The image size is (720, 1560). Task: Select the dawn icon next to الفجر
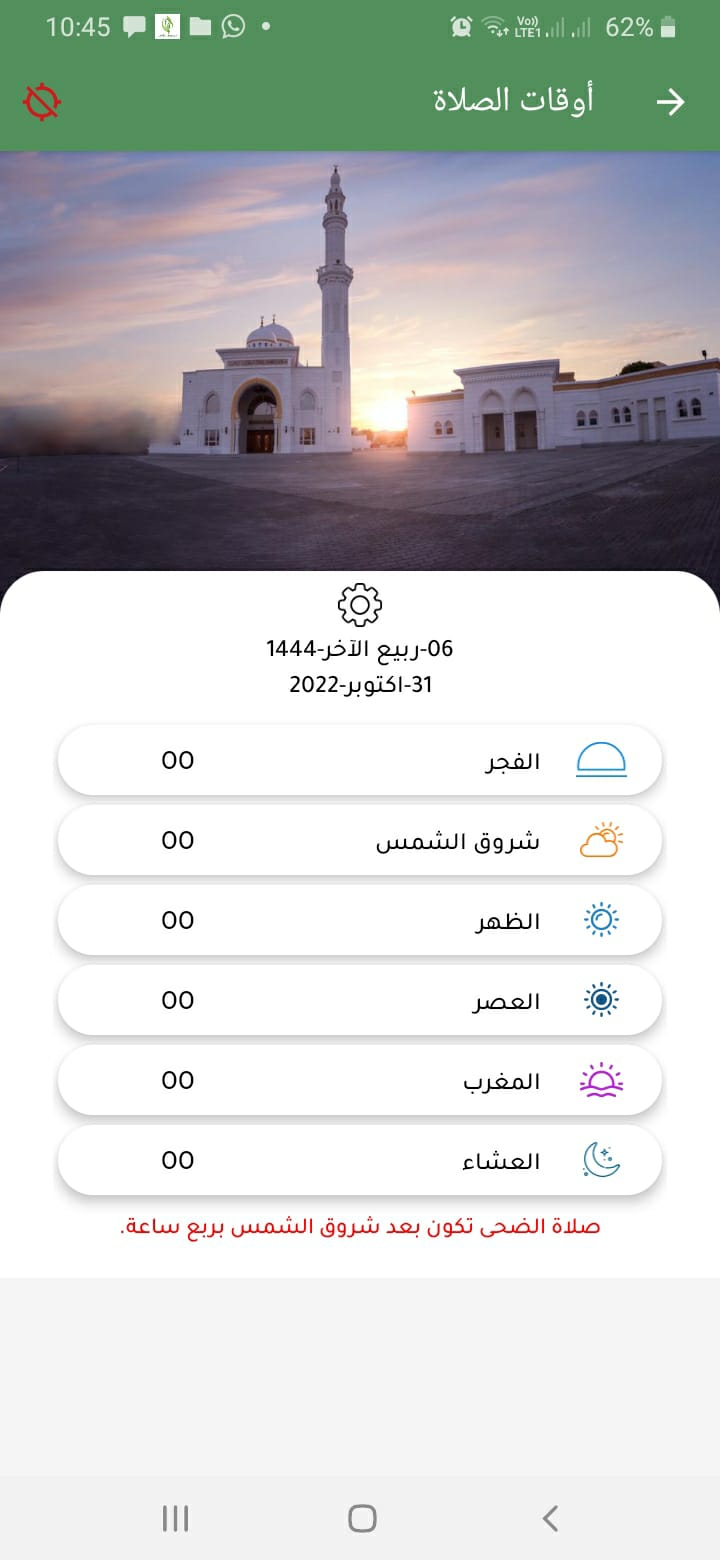tap(602, 759)
